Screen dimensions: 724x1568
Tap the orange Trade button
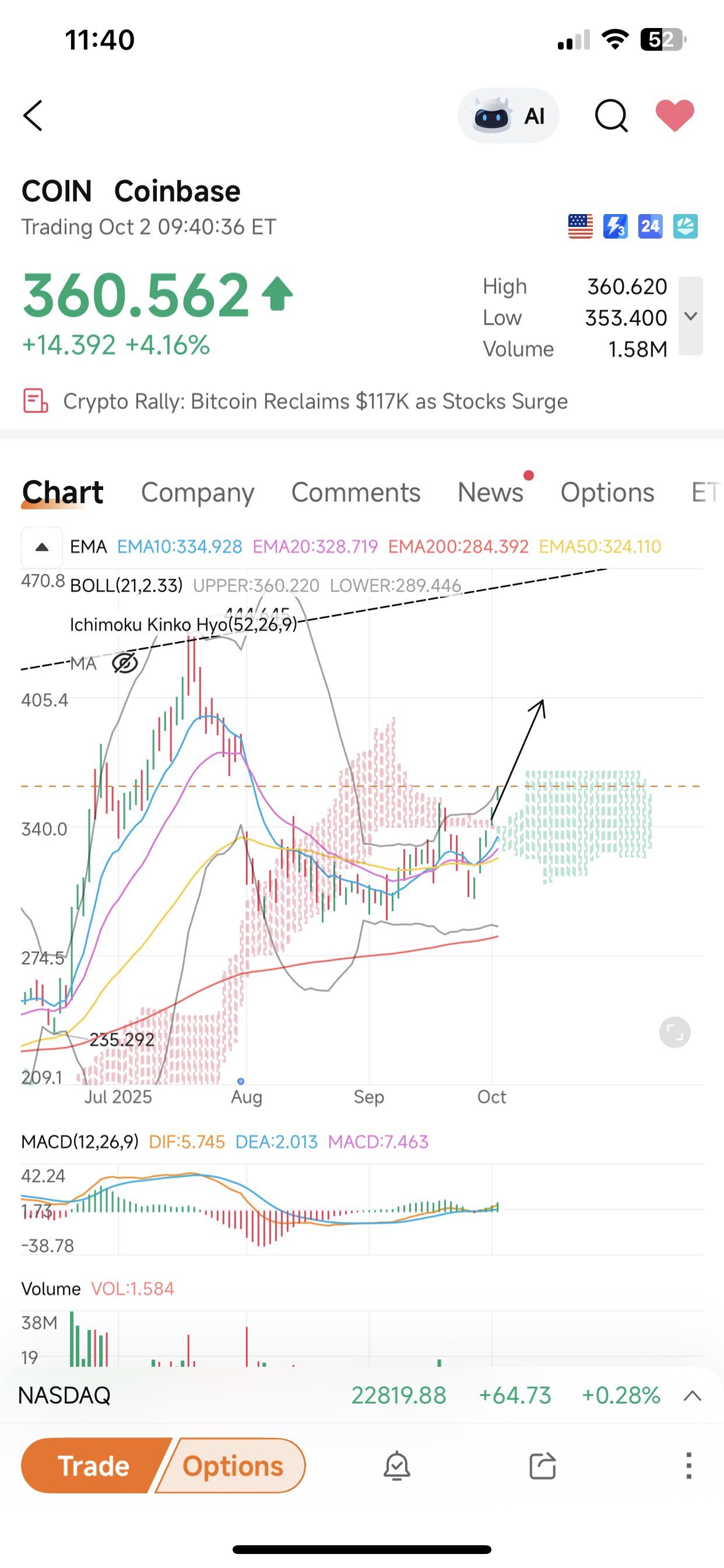coord(93,1466)
